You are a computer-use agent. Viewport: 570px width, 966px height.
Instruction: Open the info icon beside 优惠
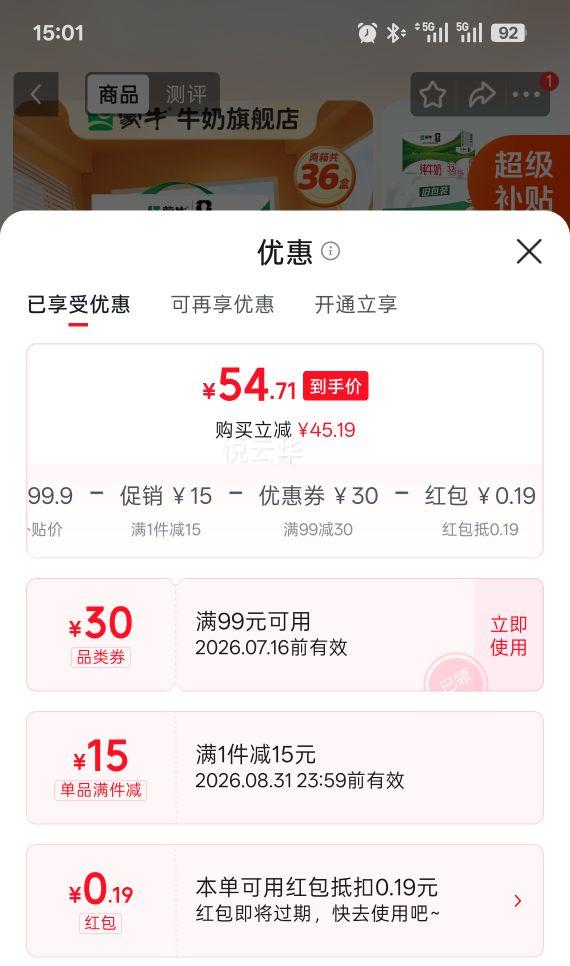tap(330, 251)
